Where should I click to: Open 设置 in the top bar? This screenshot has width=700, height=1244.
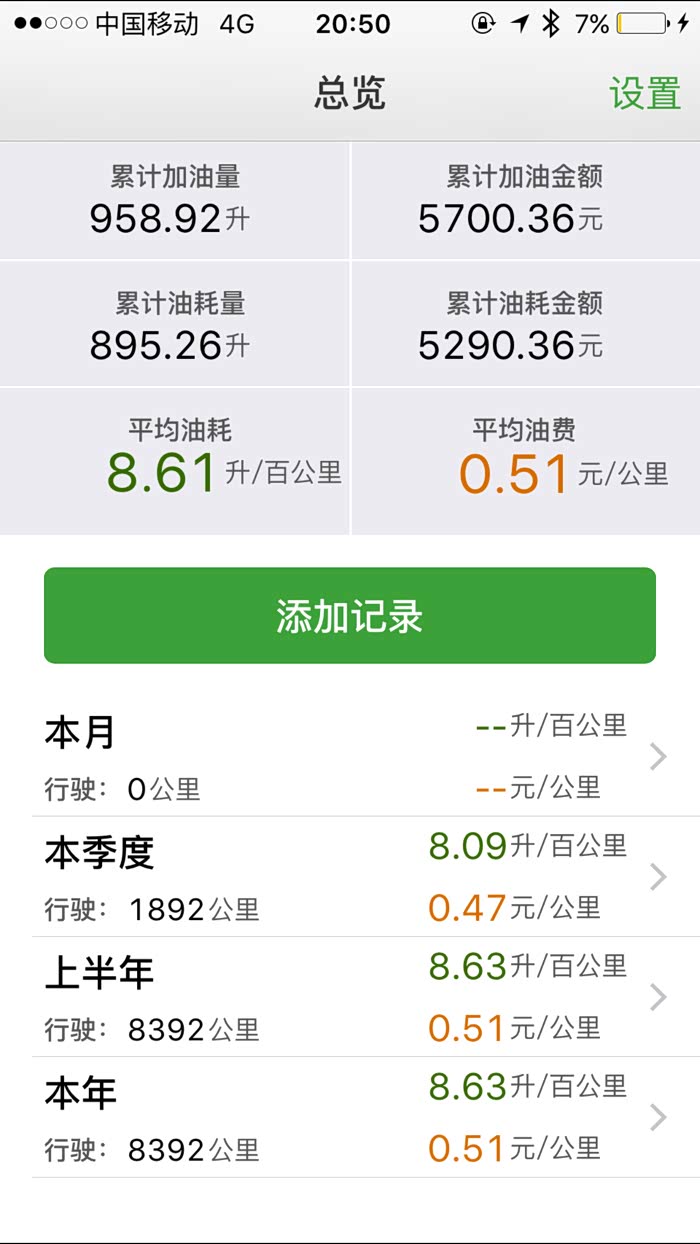645,93
